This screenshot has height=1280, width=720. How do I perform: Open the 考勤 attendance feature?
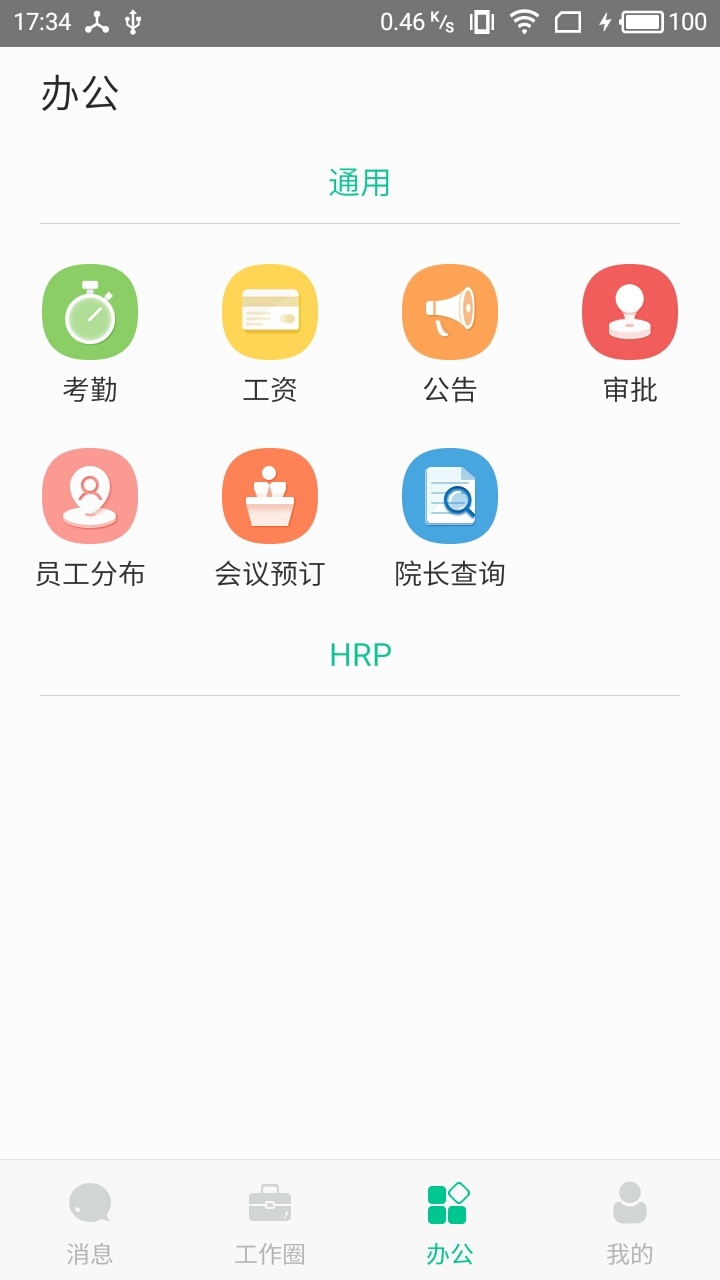click(90, 312)
